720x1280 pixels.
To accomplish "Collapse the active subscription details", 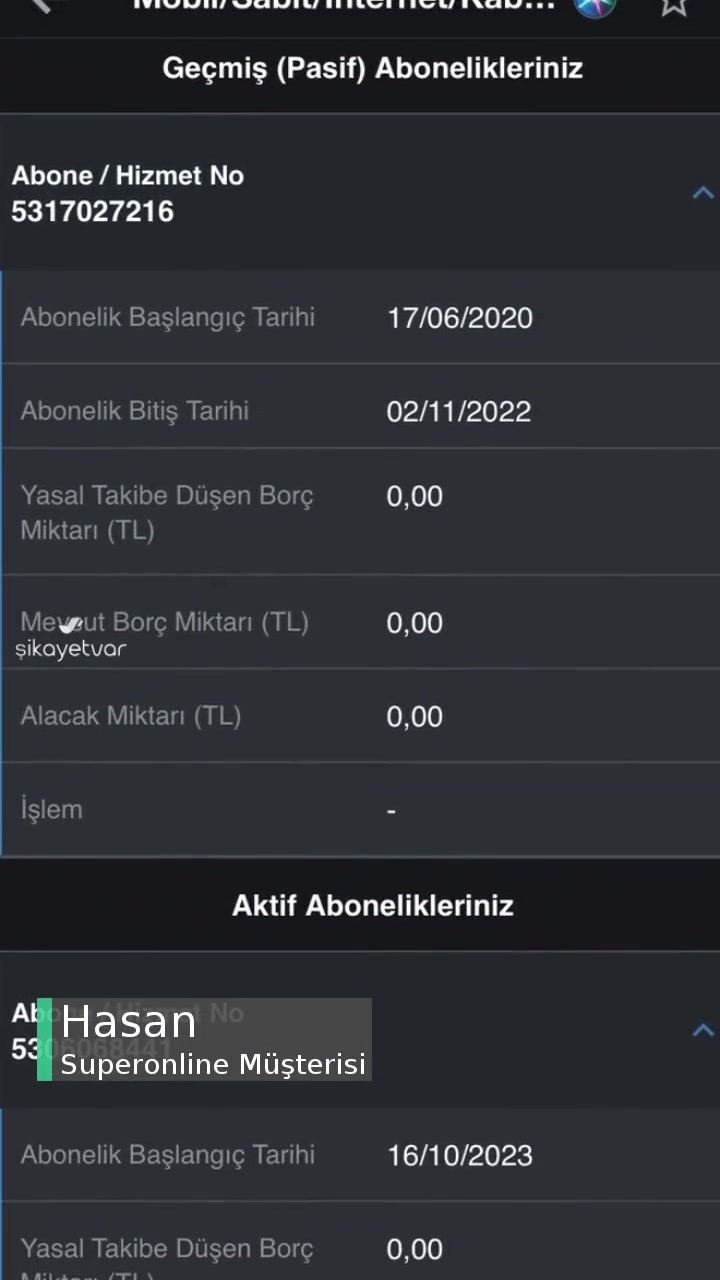I will click(x=703, y=1029).
